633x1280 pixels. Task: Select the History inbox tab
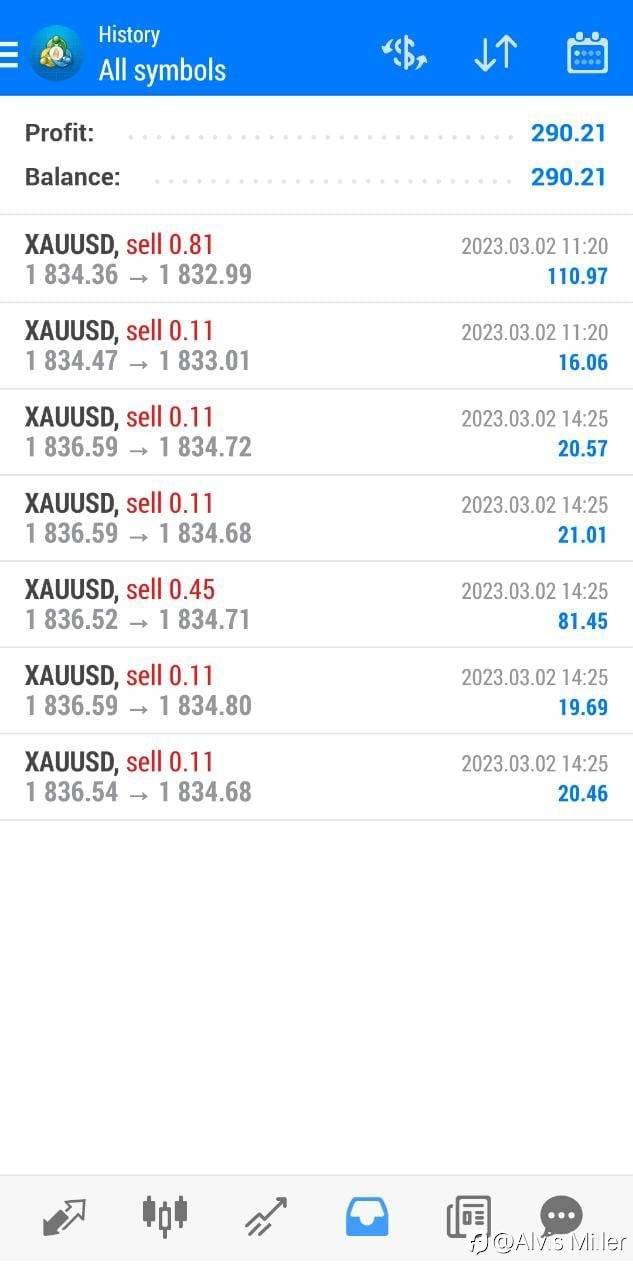tap(367, 1217)
